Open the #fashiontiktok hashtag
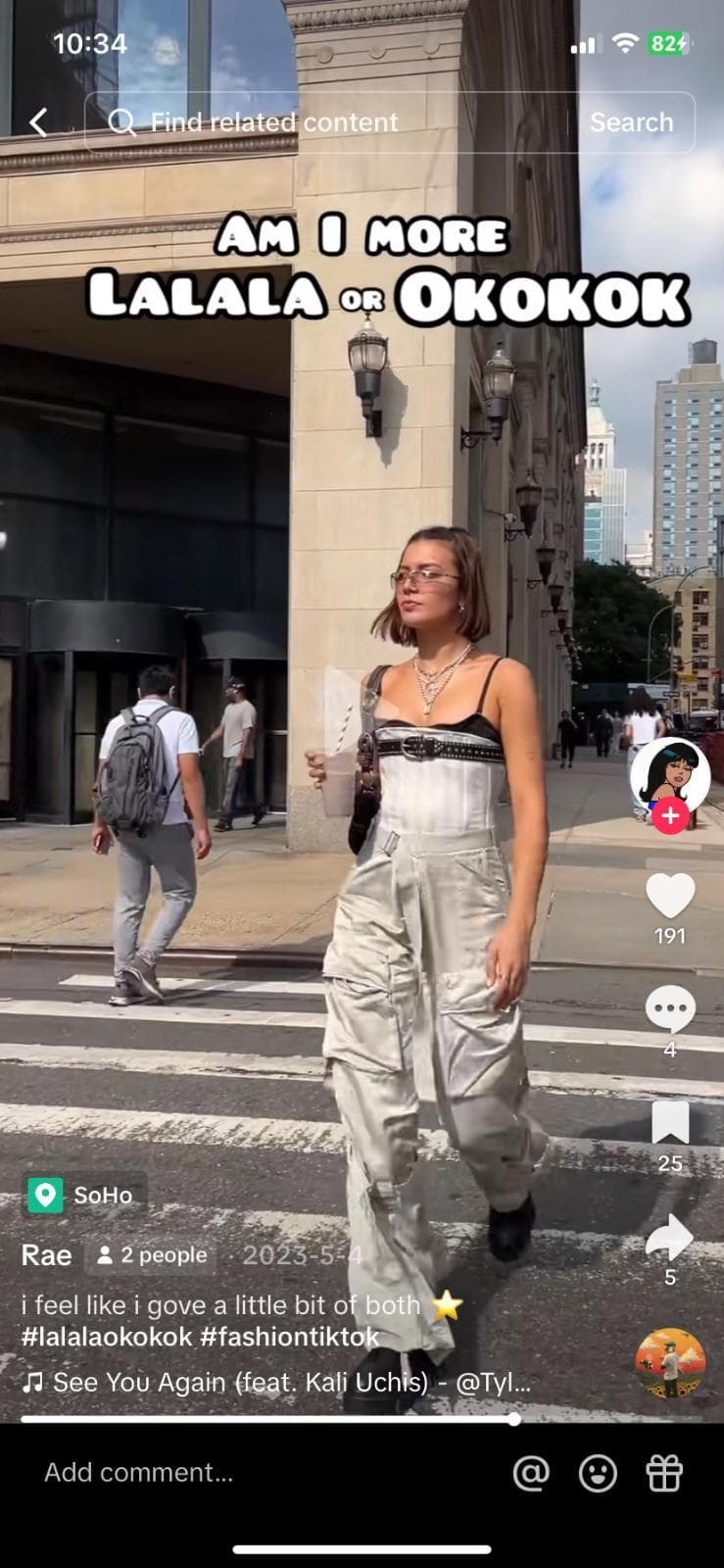Screen dimensions: 724x1568 290,1337
